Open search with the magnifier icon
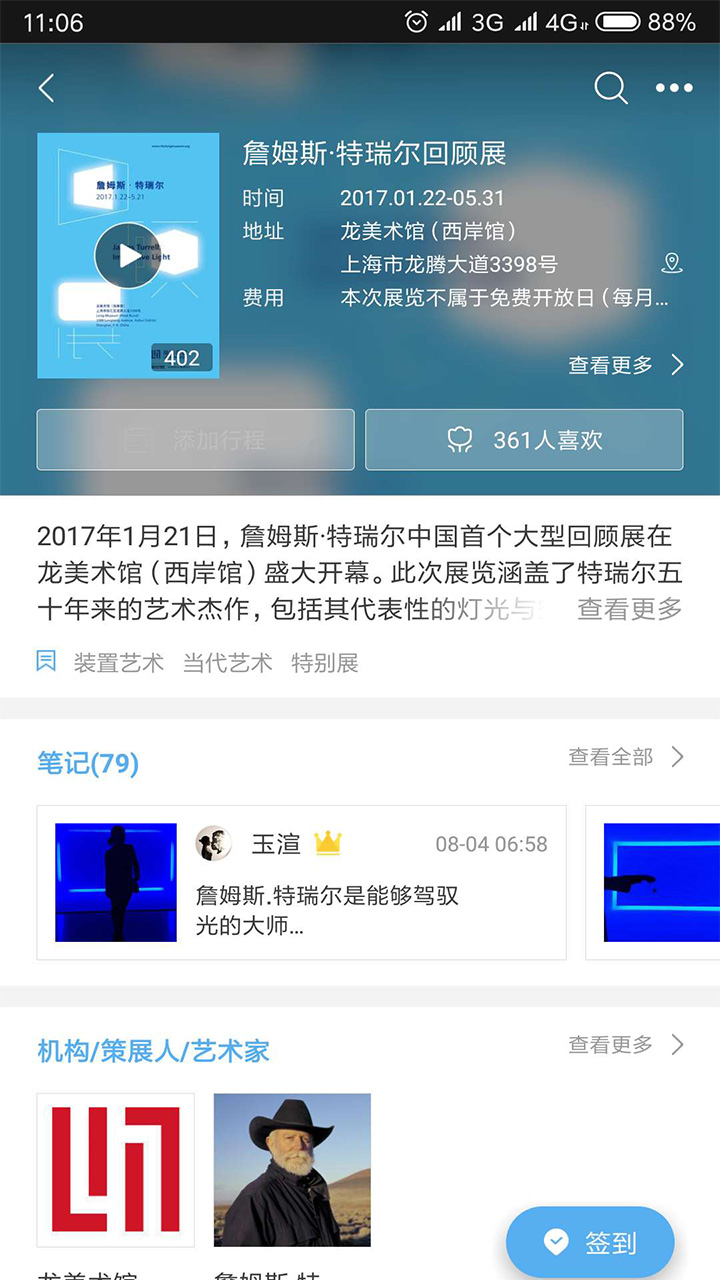The image size is (720, 1280). 611,88
